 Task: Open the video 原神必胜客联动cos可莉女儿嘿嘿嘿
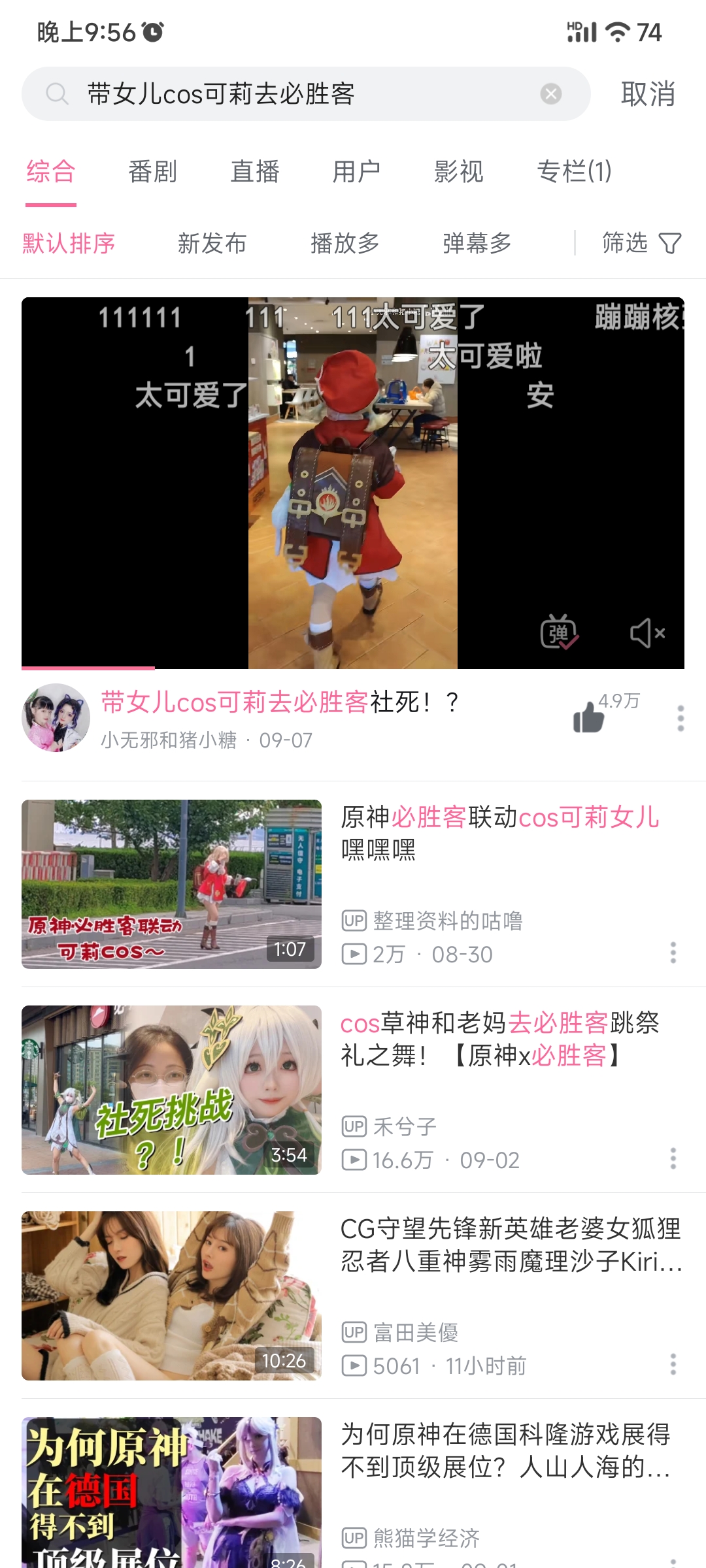pos(499,832)
